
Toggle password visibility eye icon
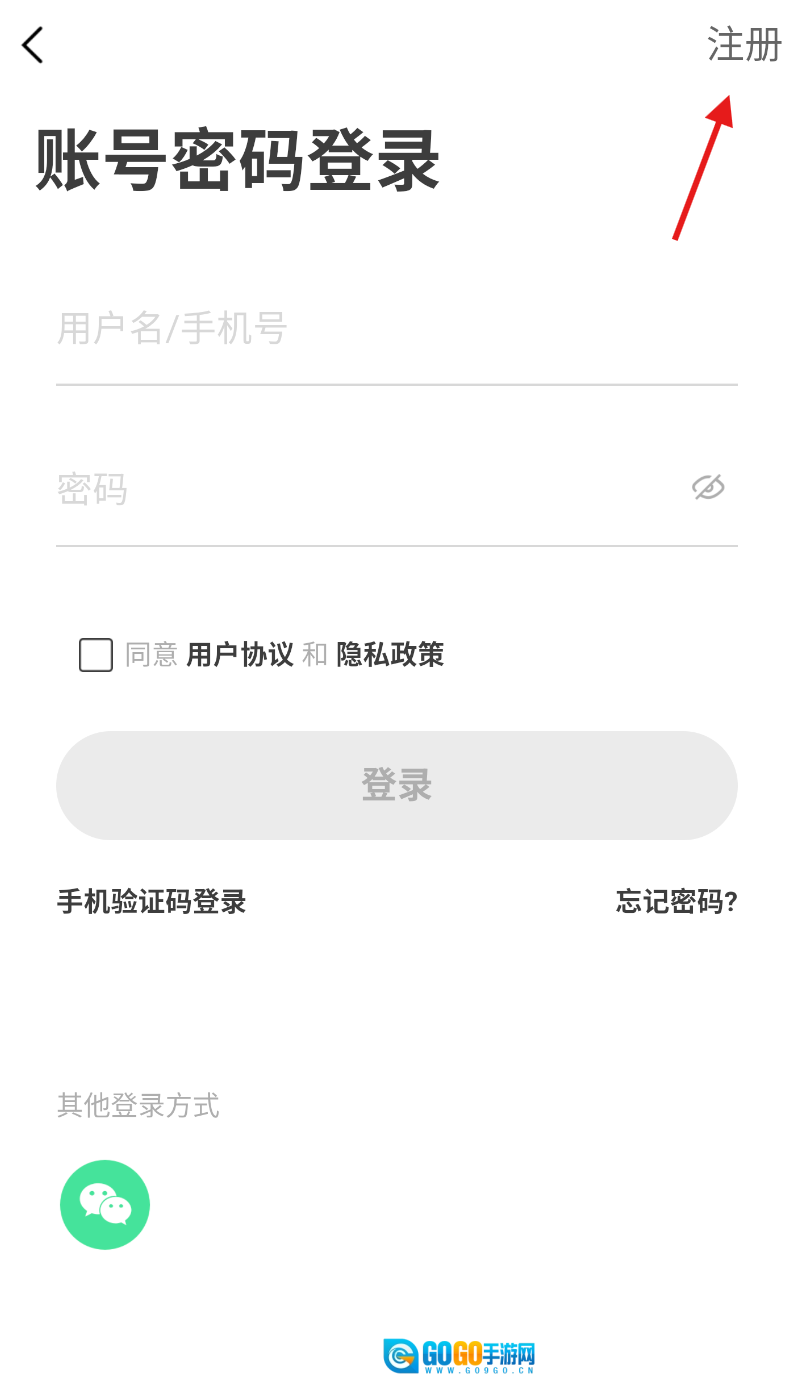click(708, 488)
